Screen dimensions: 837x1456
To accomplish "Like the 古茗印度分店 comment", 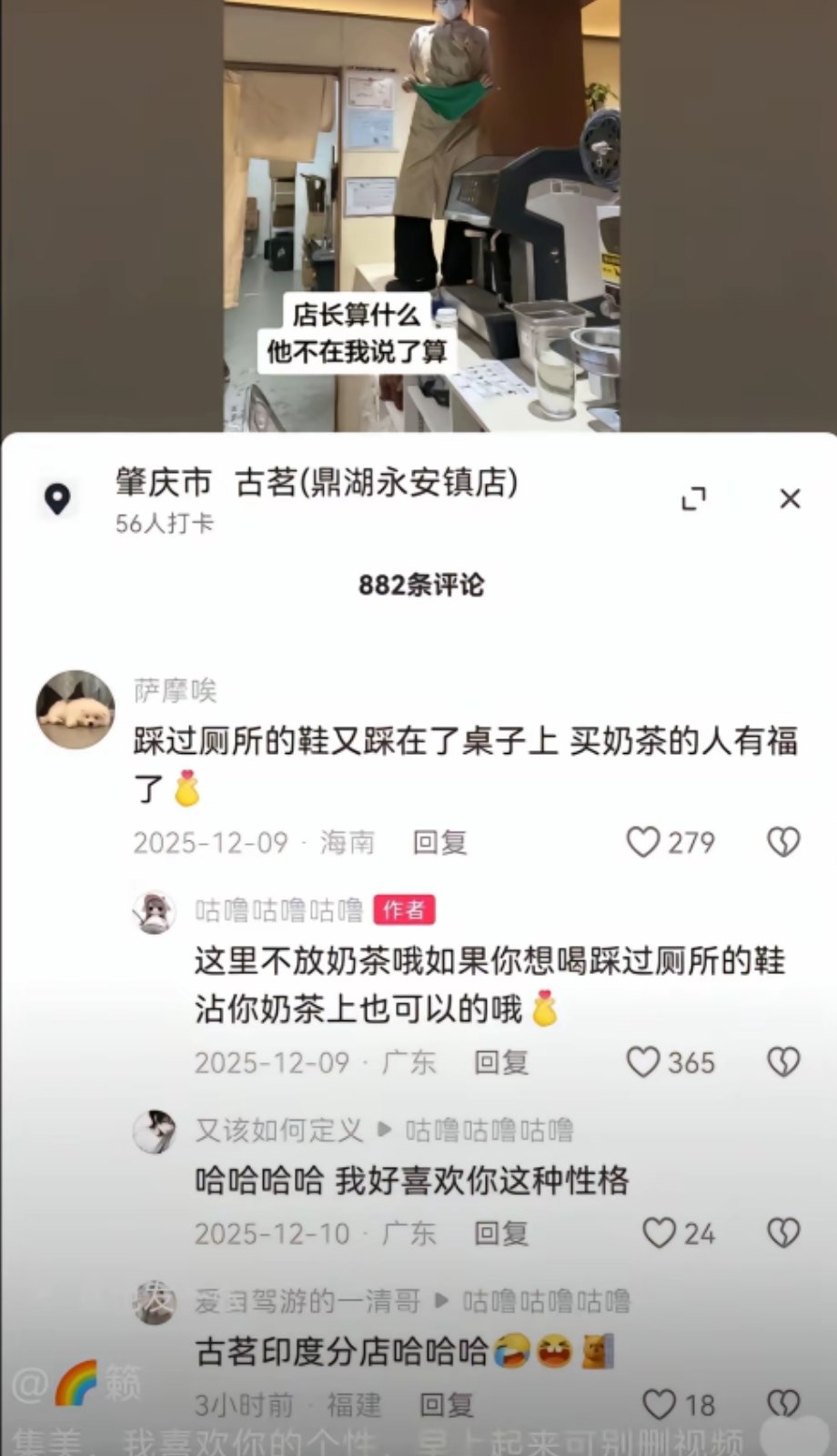I will (x=659, y=1404).
